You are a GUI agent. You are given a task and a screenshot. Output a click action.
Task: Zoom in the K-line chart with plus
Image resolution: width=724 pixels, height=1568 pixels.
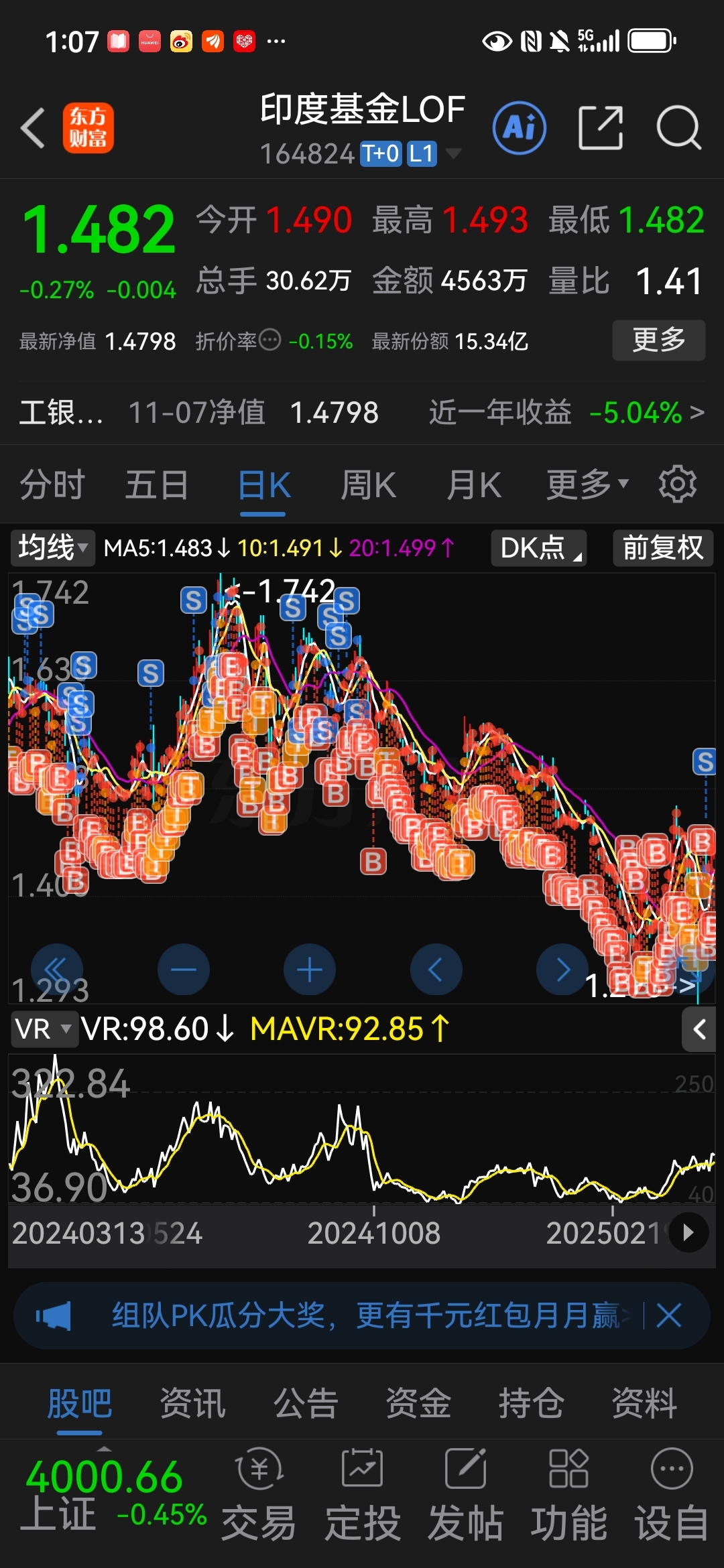pos(309,969)
